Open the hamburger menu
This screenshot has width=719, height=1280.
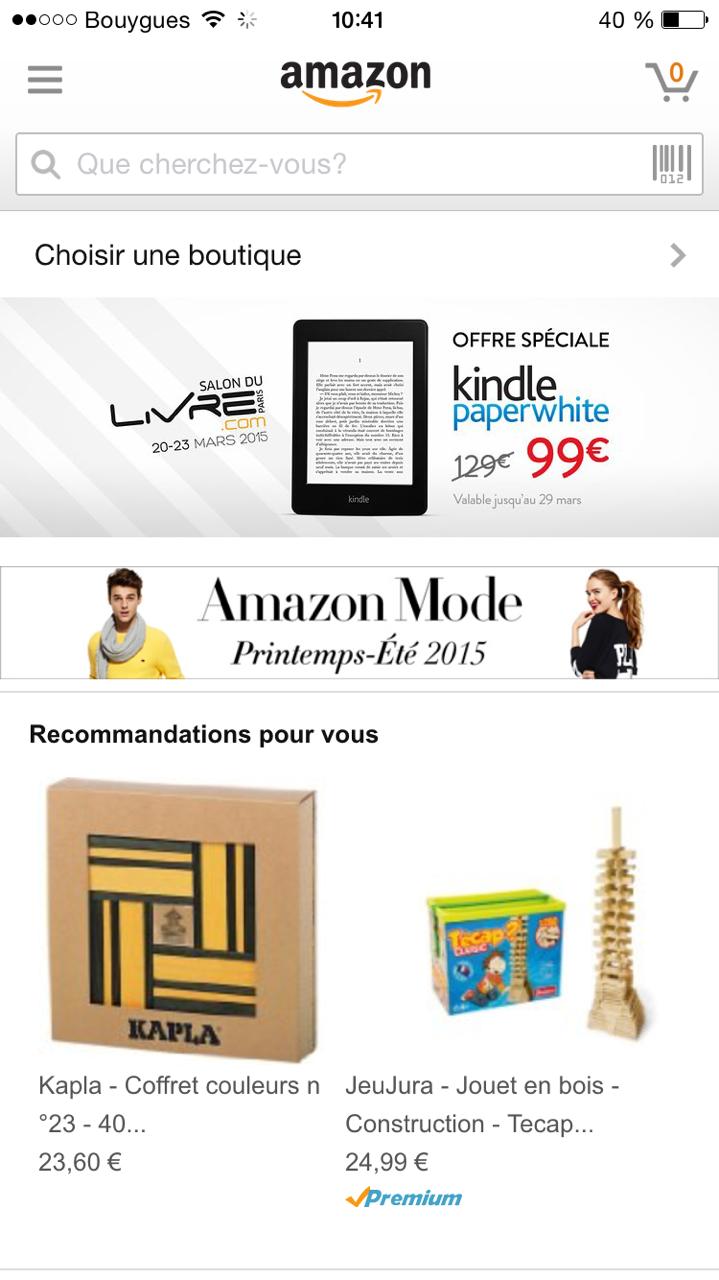45,80
